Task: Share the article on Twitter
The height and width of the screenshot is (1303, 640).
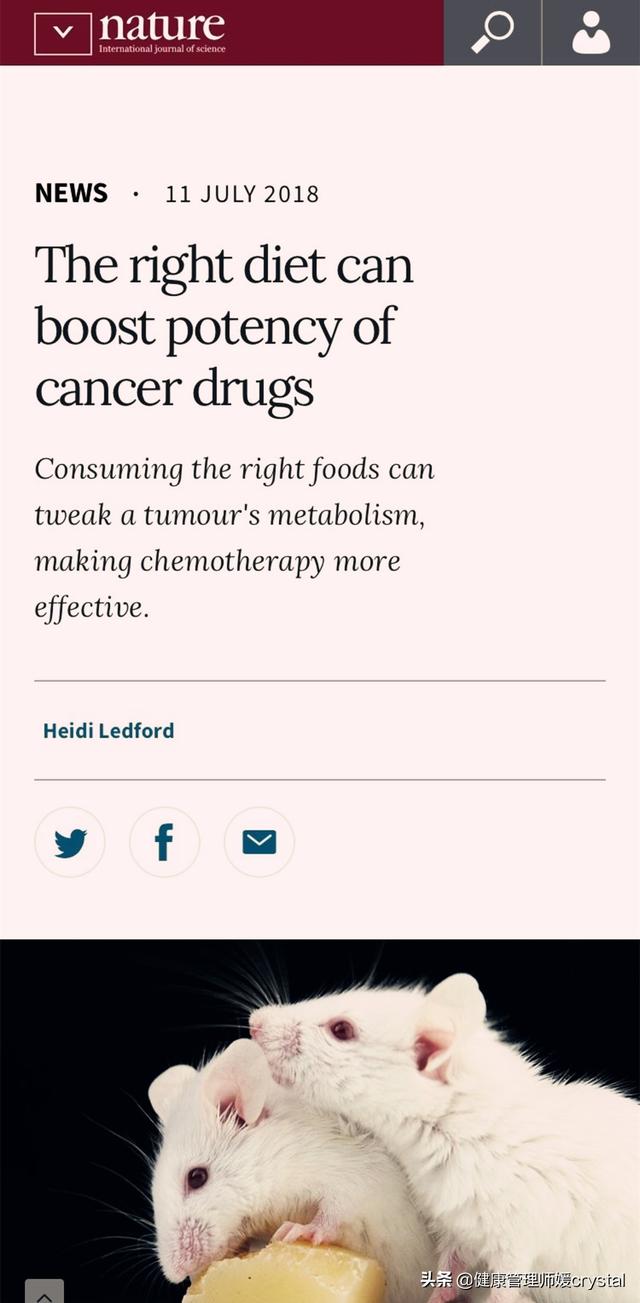Action: [x=70, y=843]
